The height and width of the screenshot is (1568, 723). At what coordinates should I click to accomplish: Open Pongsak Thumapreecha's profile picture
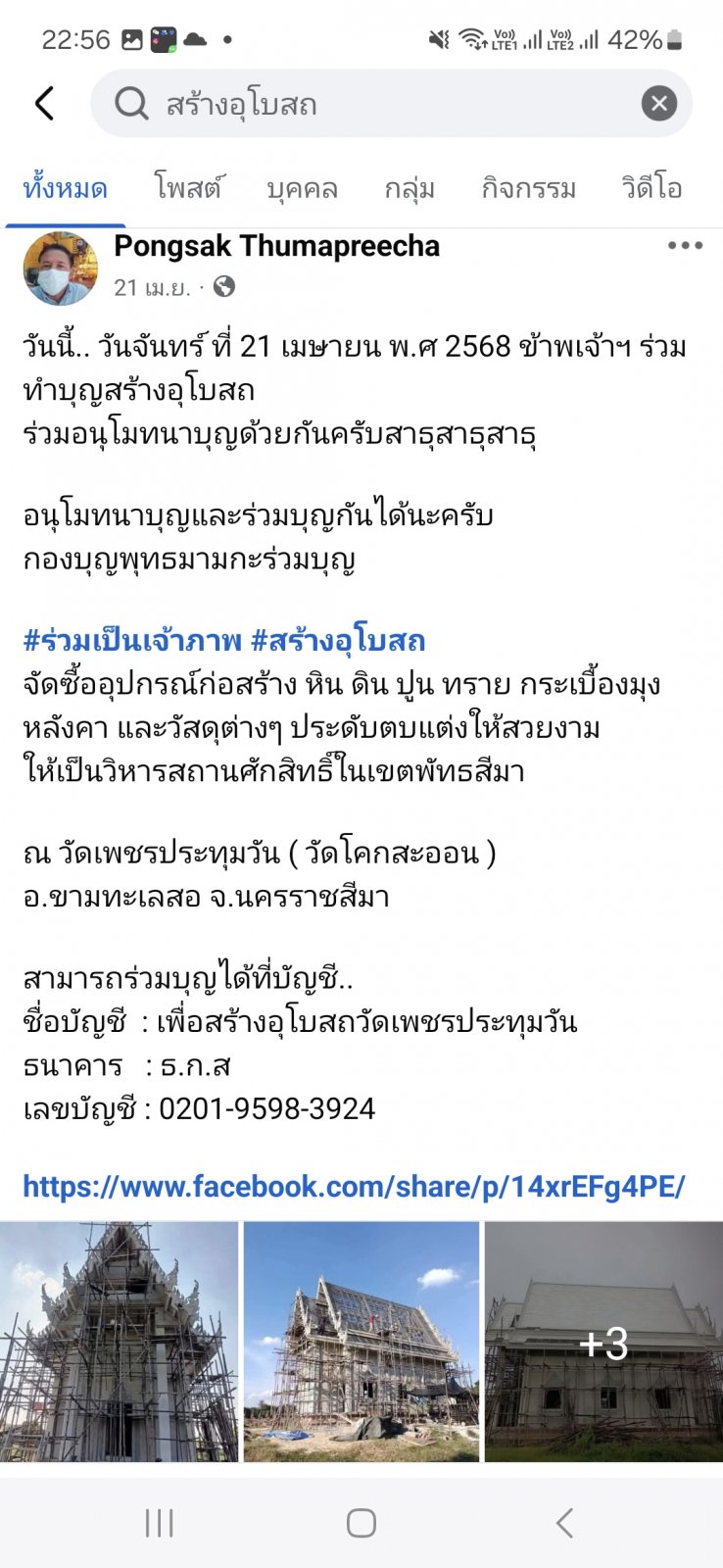point(61,269)
